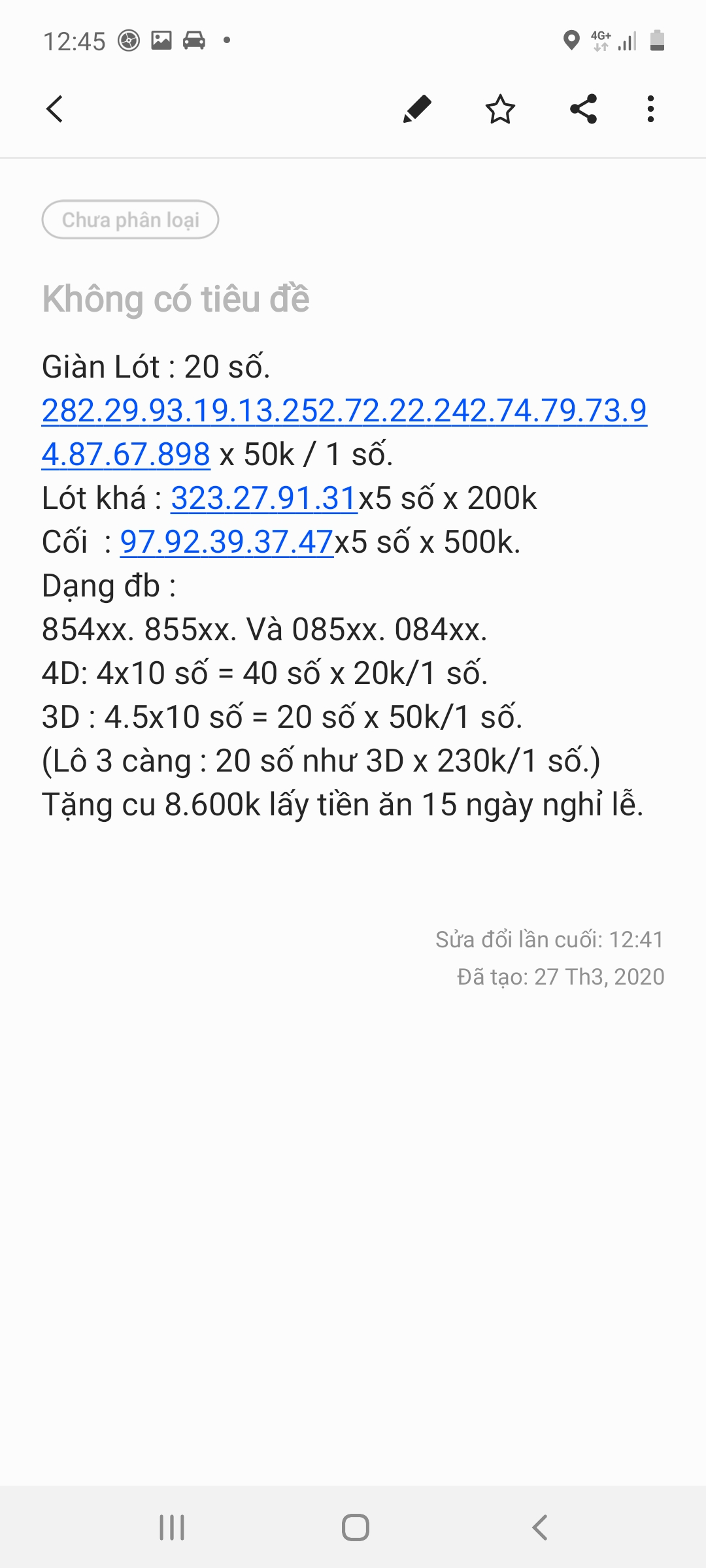This screenshot has width=706, height=1568.
Task: Select the 'Chưa phân loại' category chip
Action: [x=130, y=220]
